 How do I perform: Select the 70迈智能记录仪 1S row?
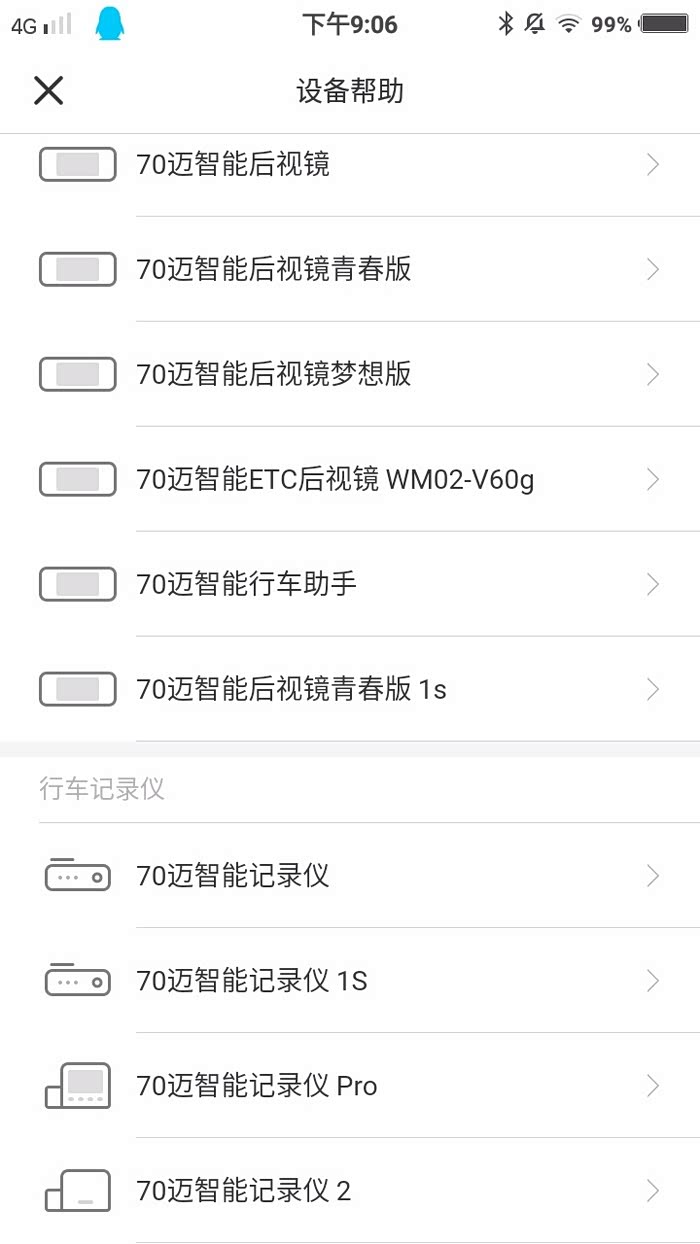point(350,981)
